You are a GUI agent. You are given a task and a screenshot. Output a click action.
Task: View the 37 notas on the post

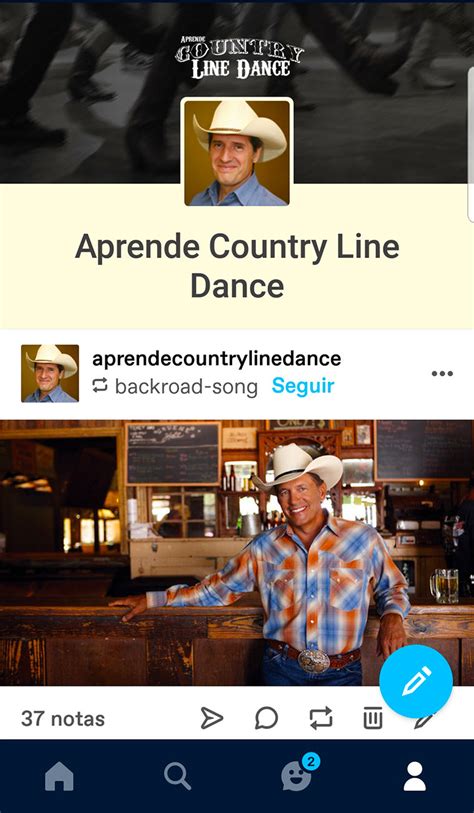[x=63, y=719]
